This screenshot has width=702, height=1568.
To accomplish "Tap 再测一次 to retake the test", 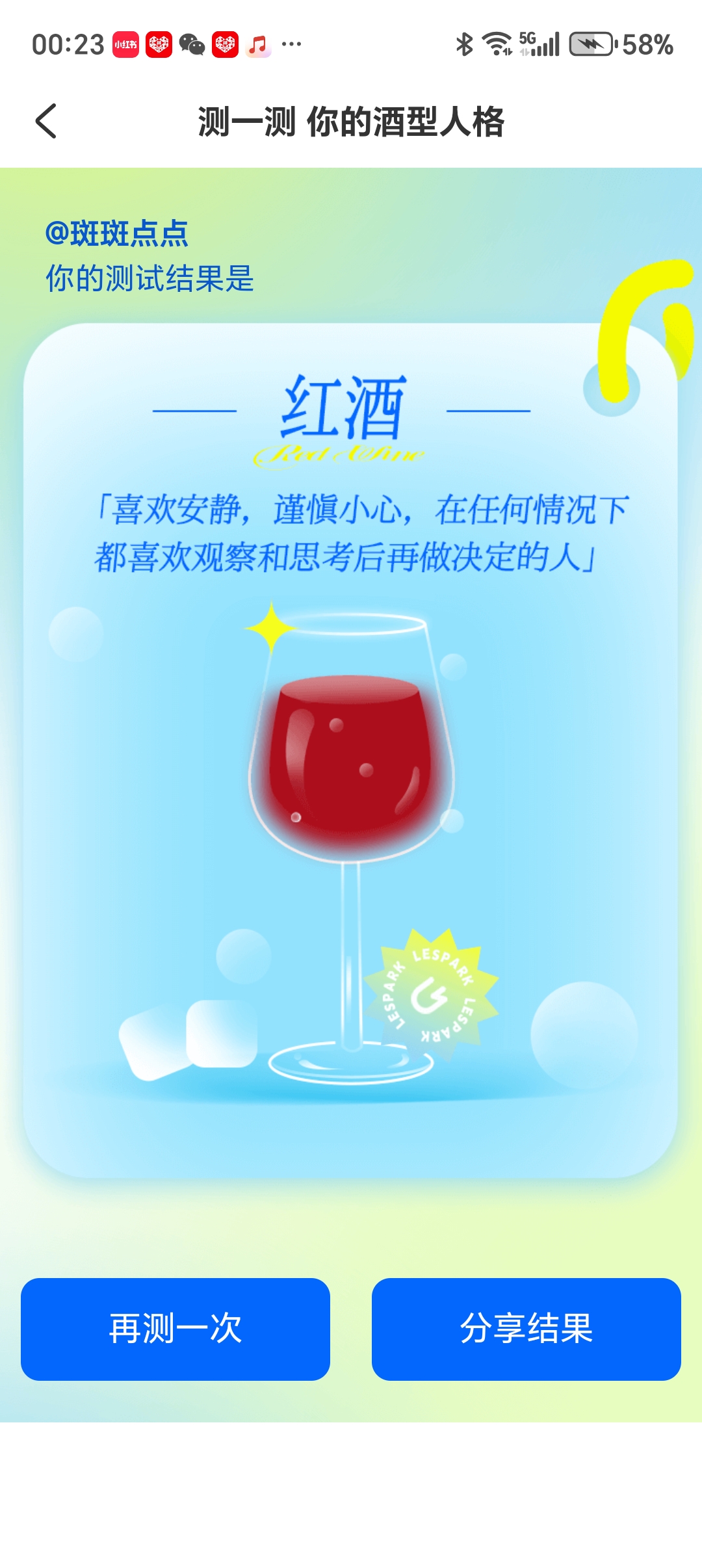I will pyautogui.click(x=175, y=1329).
